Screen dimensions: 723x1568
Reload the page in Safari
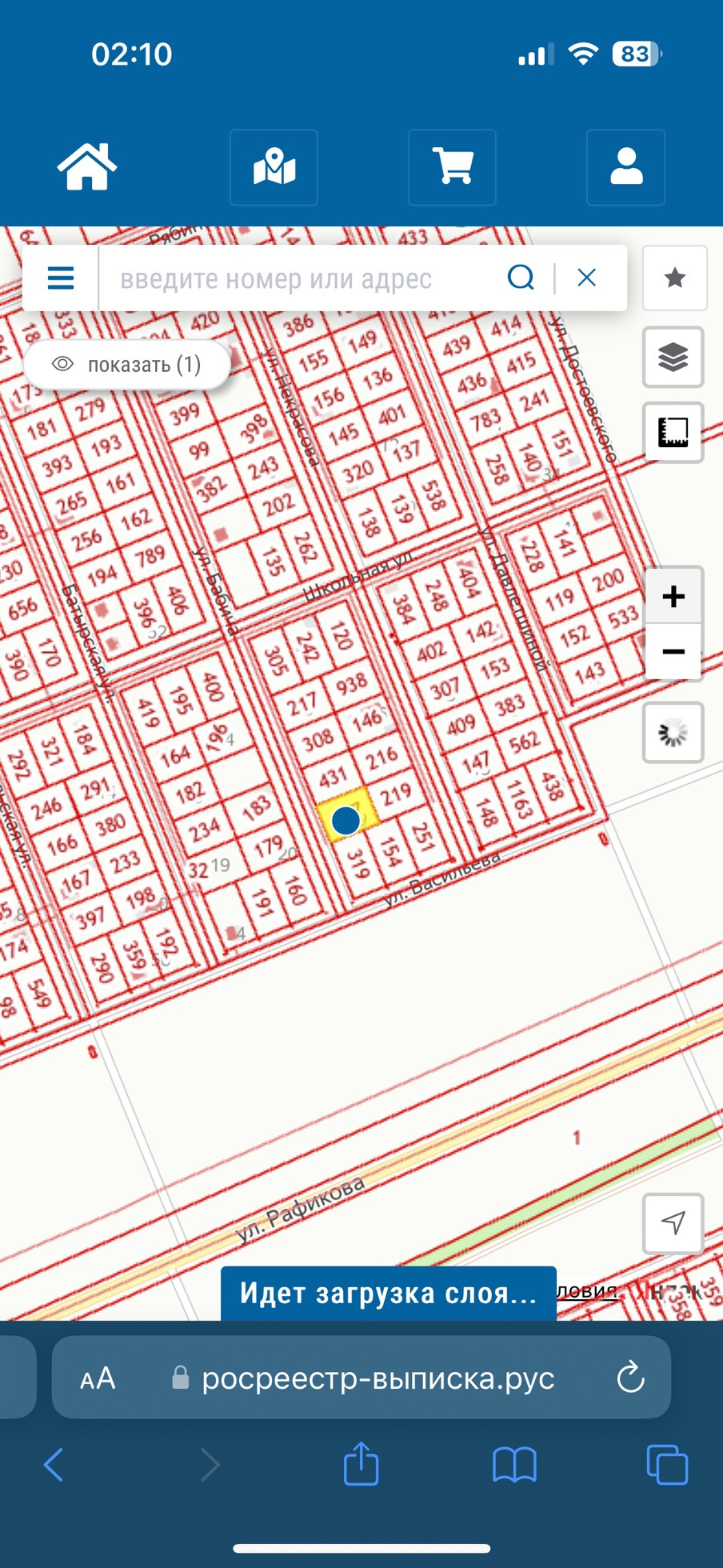tap(630, 1378)
